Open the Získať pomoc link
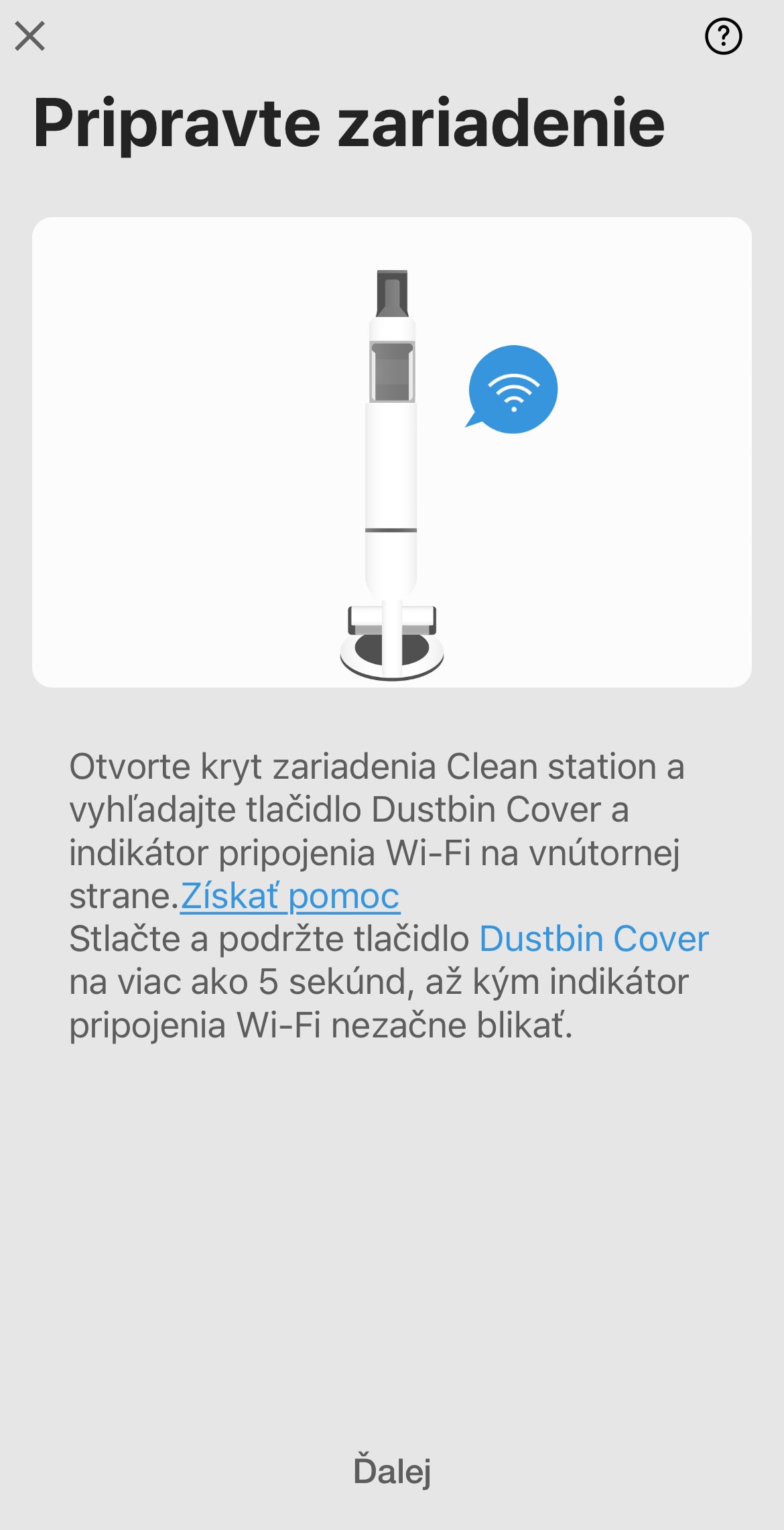Viewport: 784px width, 1530px height. 290,896
